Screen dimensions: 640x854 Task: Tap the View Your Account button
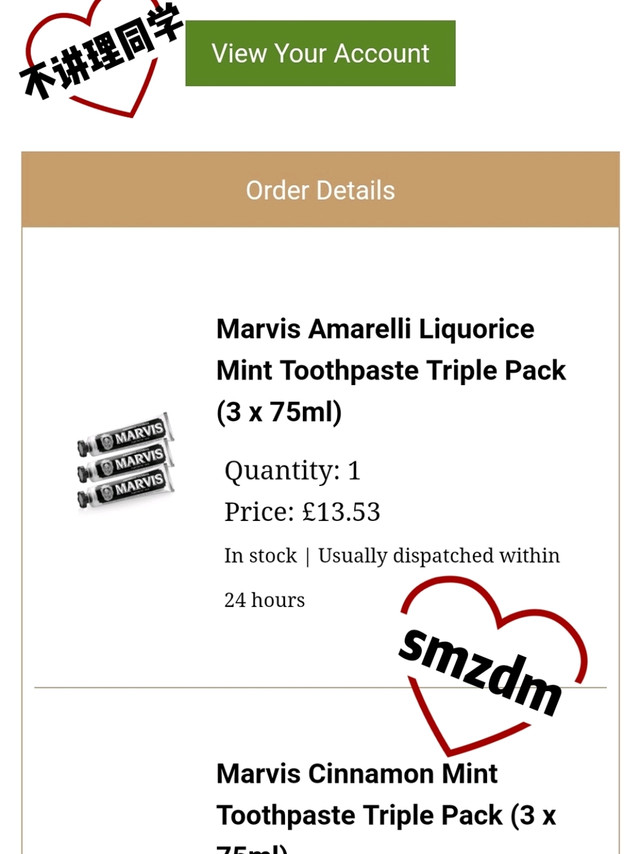coord(320,53)
